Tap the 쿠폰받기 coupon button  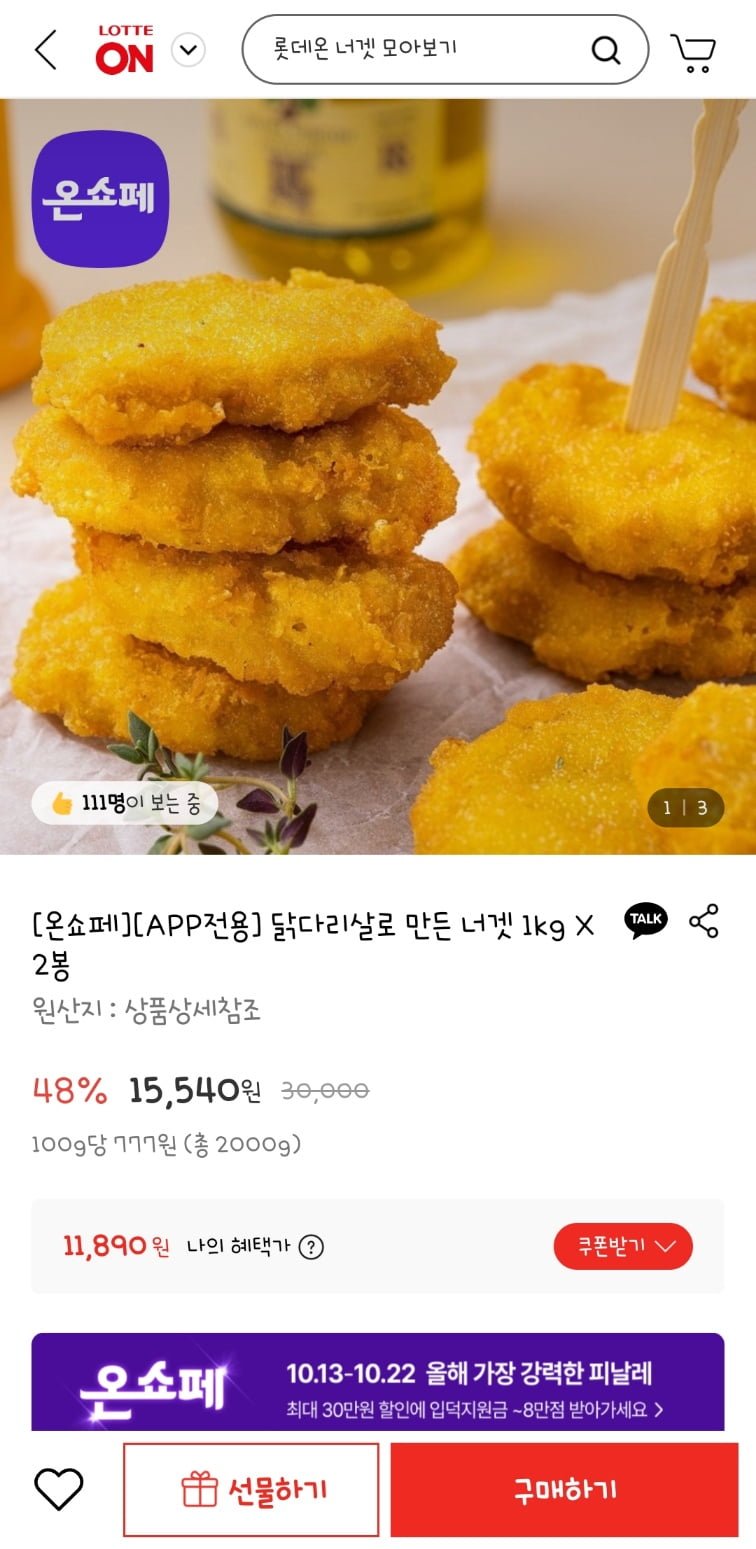click(x=622, y=1246)
